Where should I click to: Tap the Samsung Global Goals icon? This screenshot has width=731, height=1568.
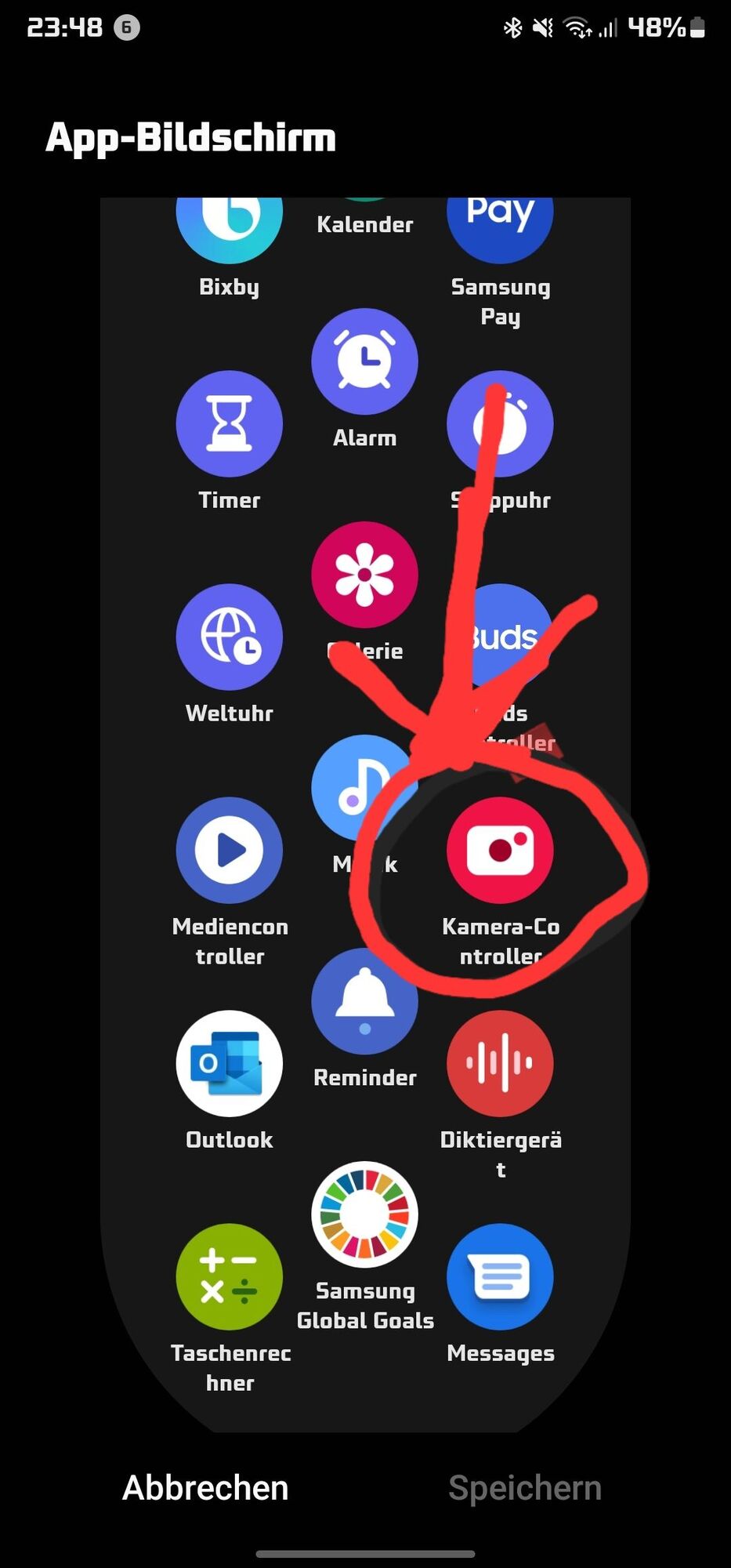364,1214
